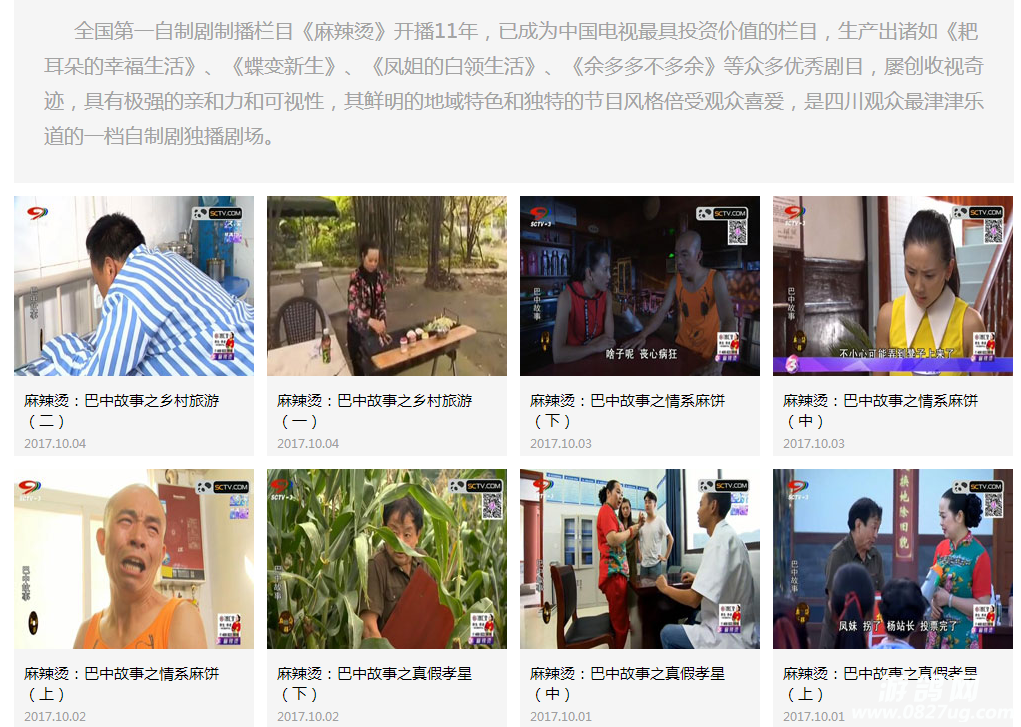Watch 巴中故事之情系麻饼（中）
The width and height of the screenshot is (1021, 727).
892,286
